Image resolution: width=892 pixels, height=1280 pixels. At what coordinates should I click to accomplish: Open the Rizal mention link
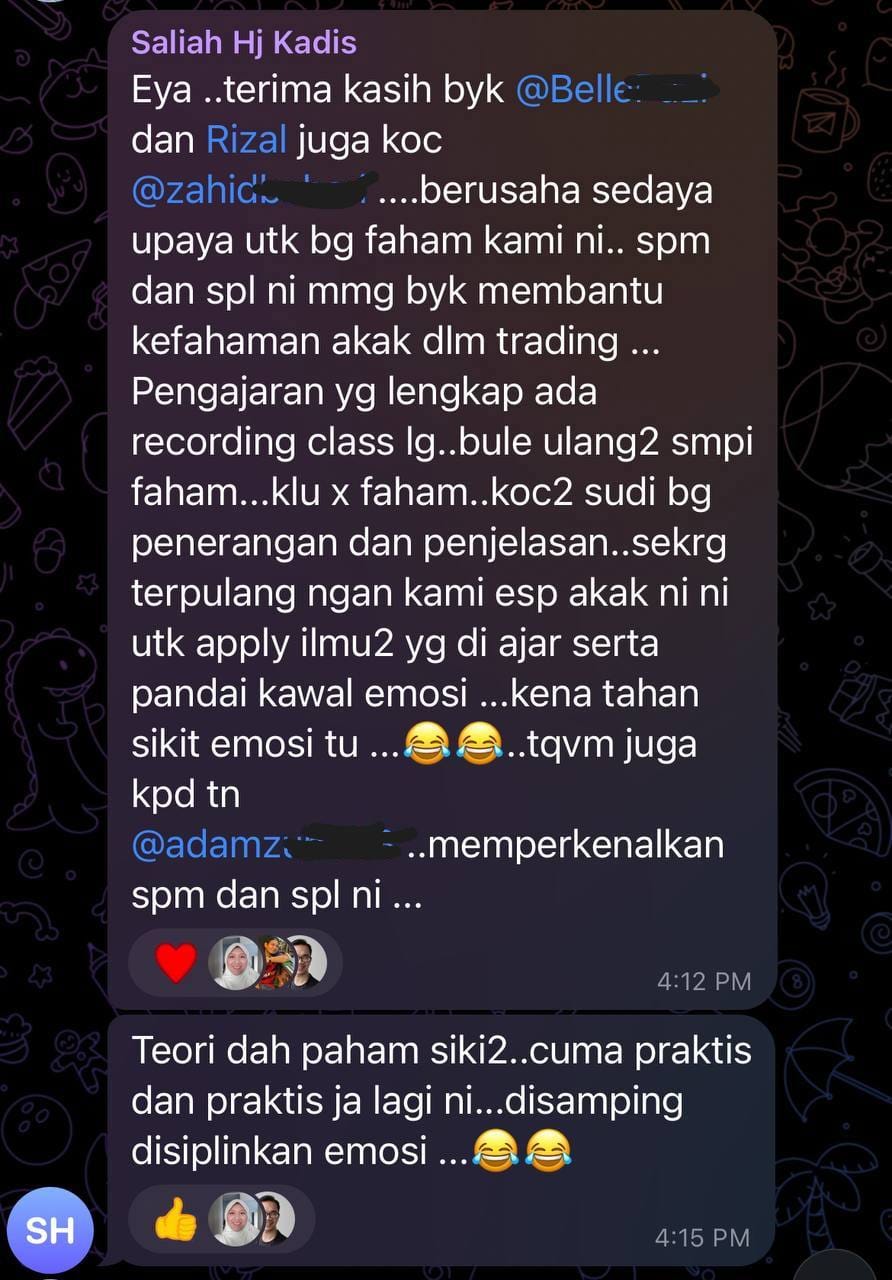246,140
